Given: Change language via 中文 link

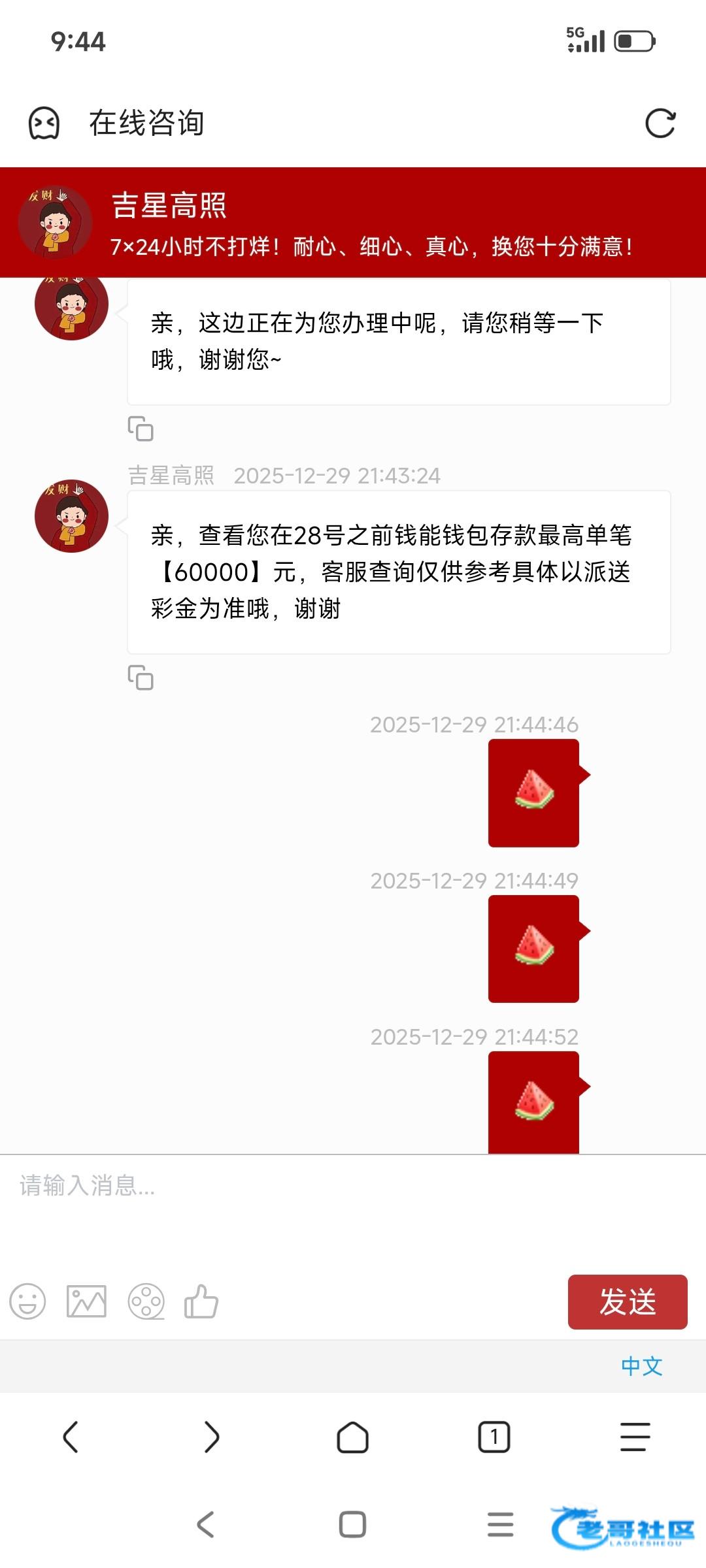Looking at the screenshot, I should 641,1365.
